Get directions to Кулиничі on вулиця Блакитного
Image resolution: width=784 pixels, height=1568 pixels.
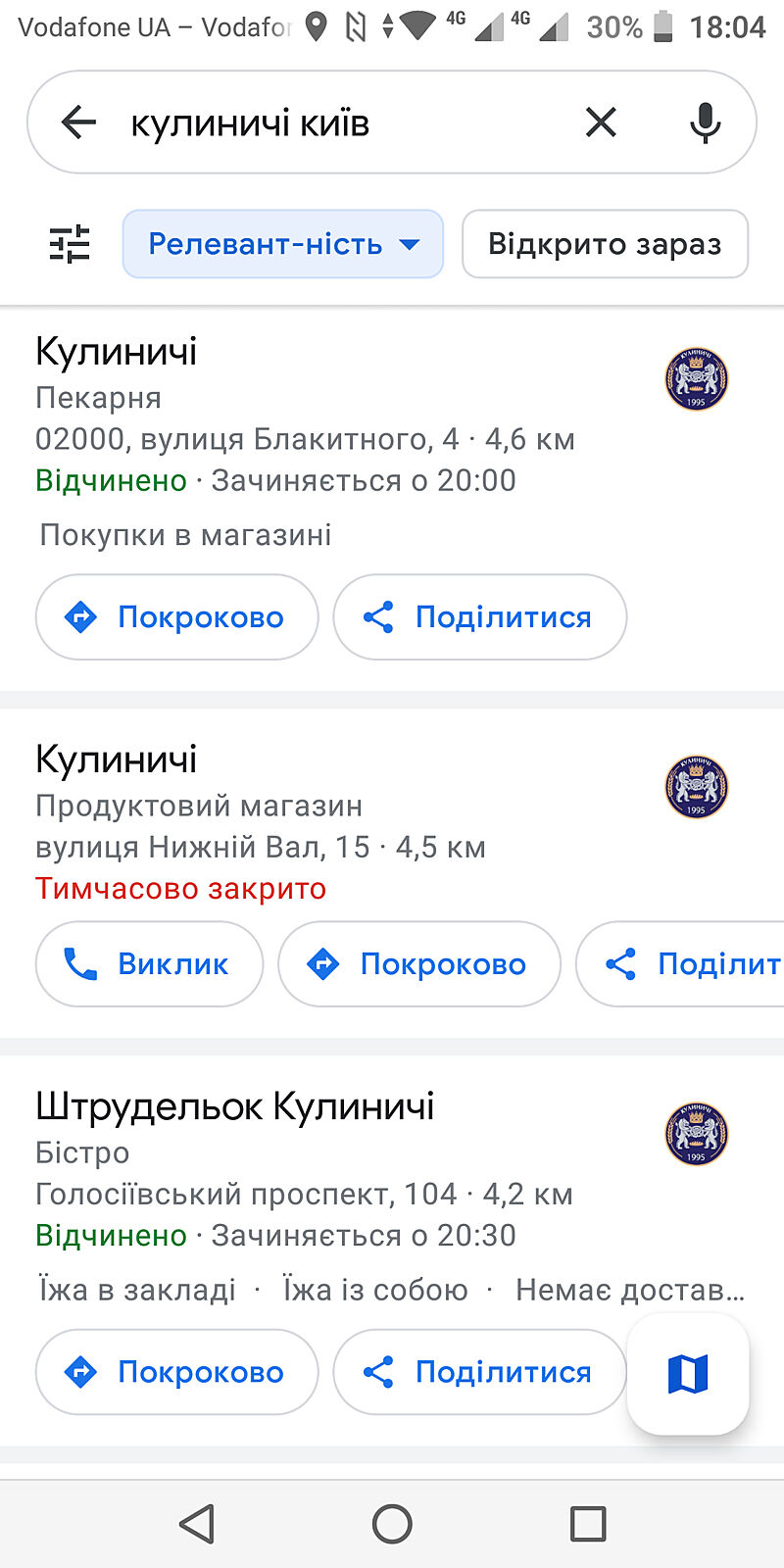177,617
